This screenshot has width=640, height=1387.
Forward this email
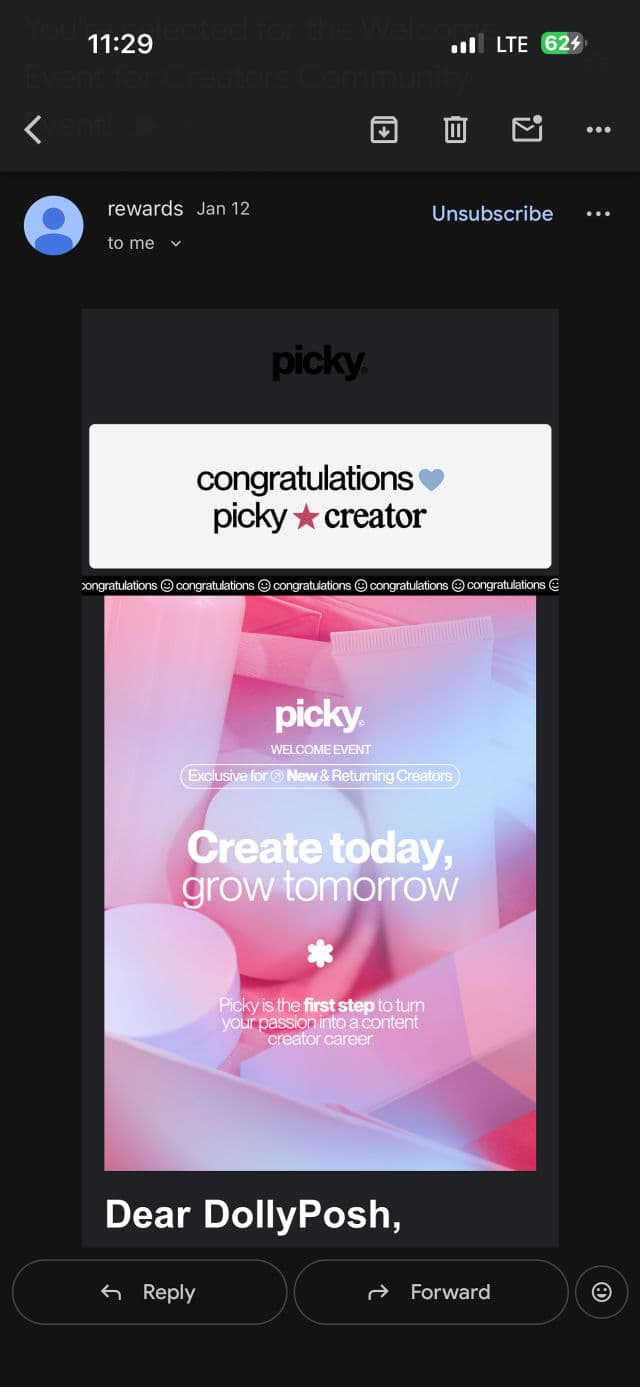click(x=431, y=1292)
